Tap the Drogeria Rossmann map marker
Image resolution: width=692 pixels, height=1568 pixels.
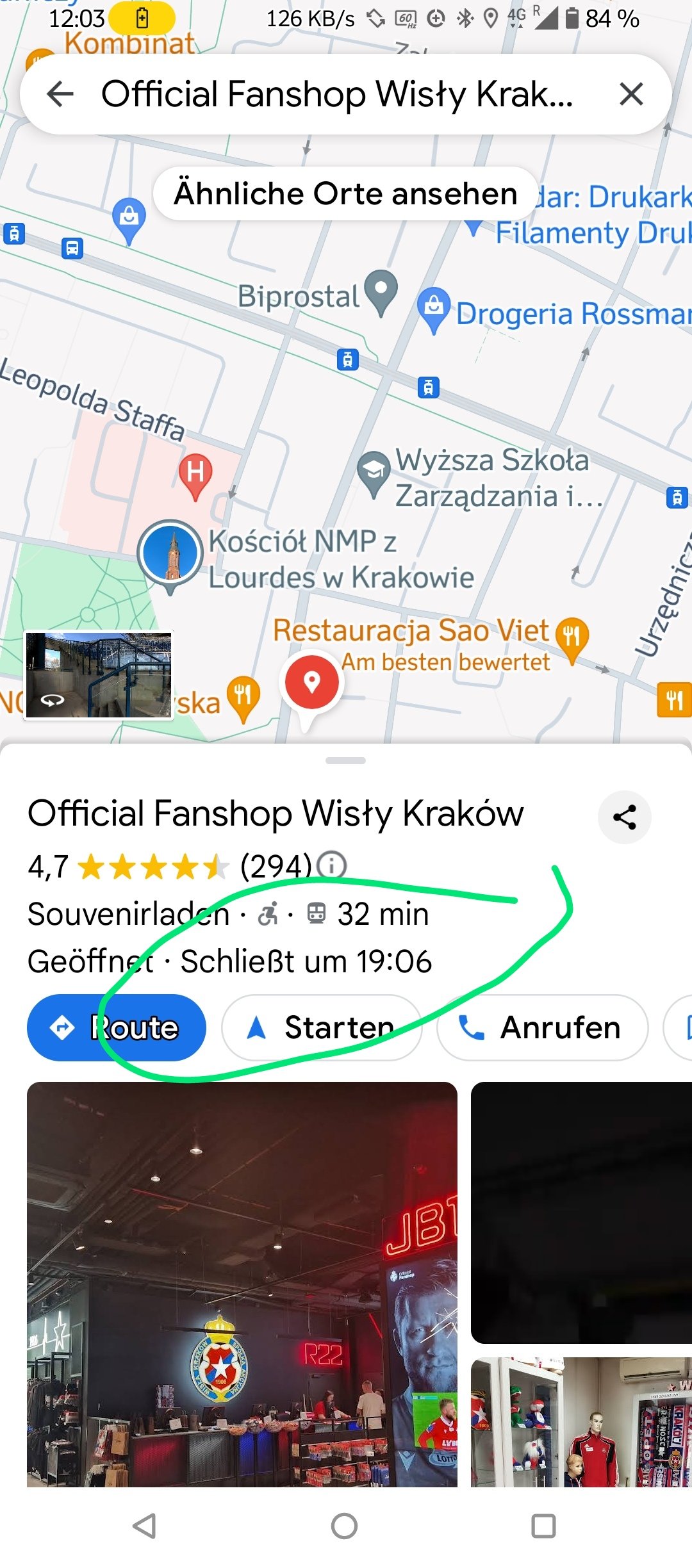coord(434,310)
